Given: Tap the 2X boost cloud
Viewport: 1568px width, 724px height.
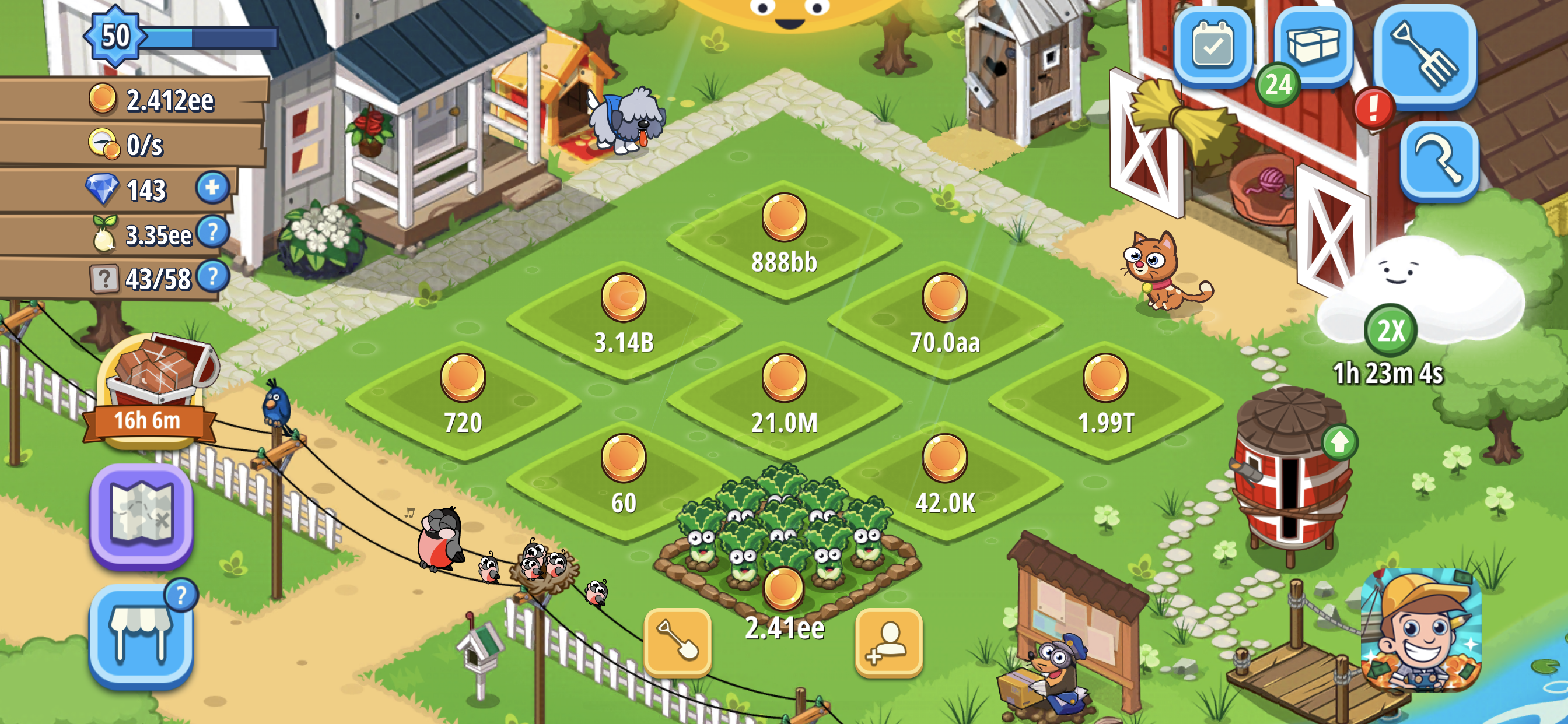Looking at the screenshot, I should (x=1390, y=330).
